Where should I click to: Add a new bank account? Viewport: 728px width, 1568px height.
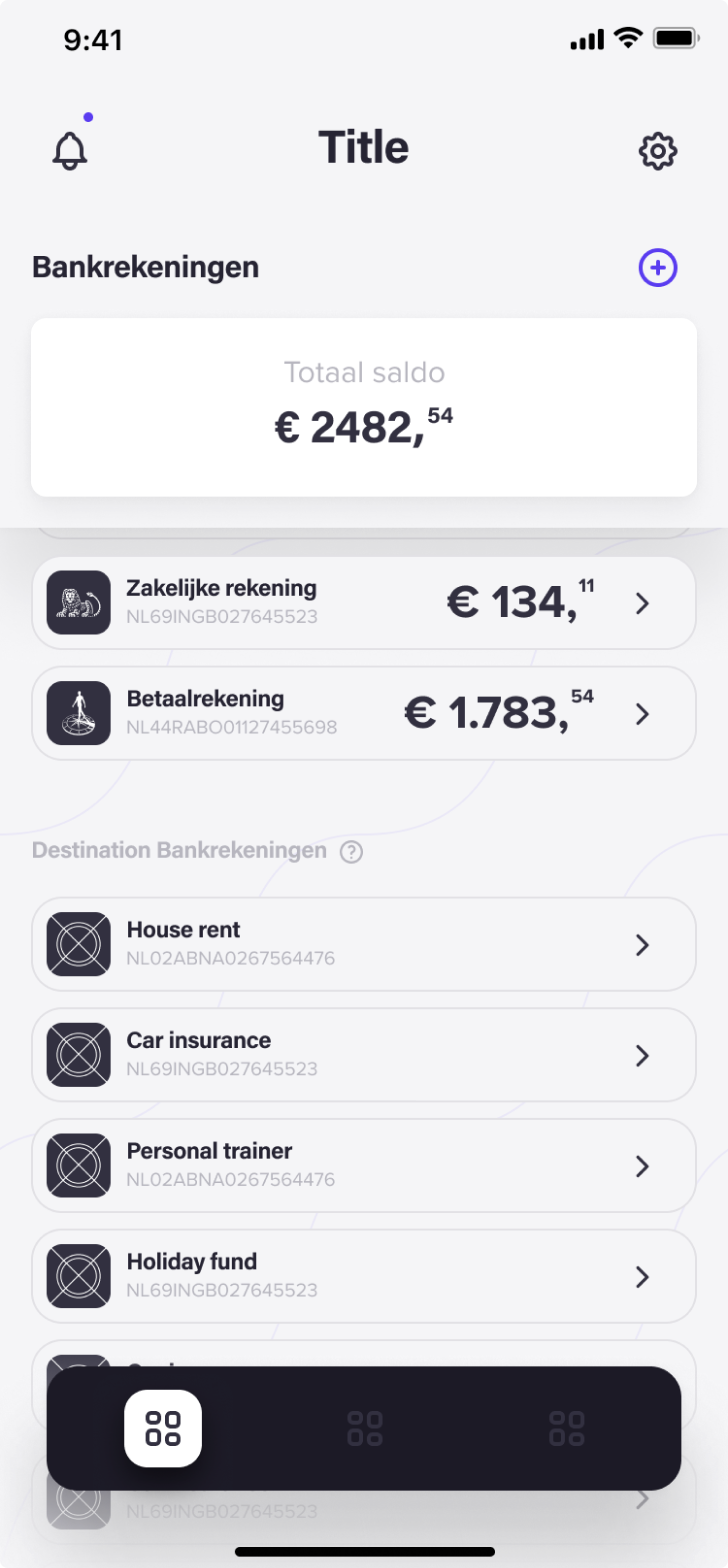(658, 267)
